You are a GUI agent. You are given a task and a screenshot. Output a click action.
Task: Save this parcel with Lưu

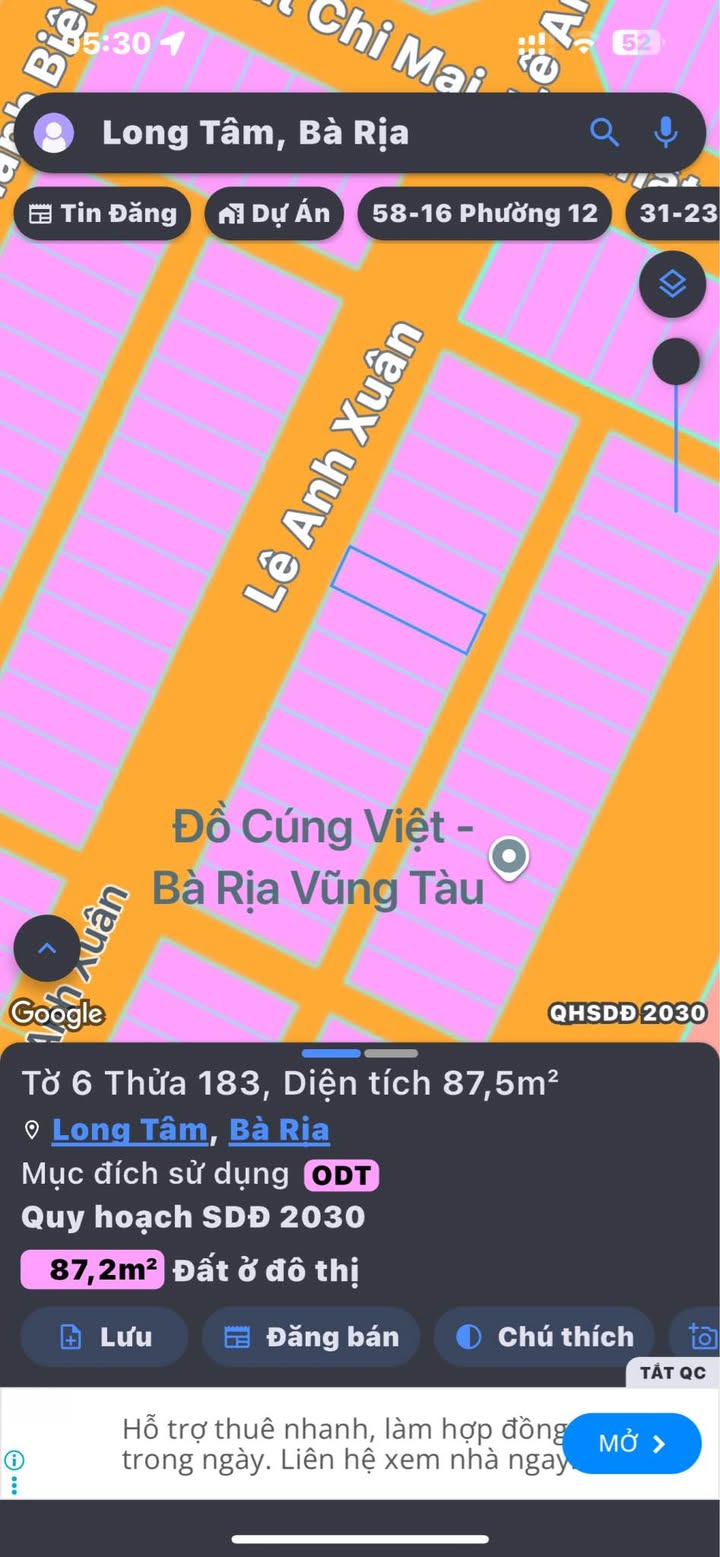pyautogui.click(x=105, y=1337)
